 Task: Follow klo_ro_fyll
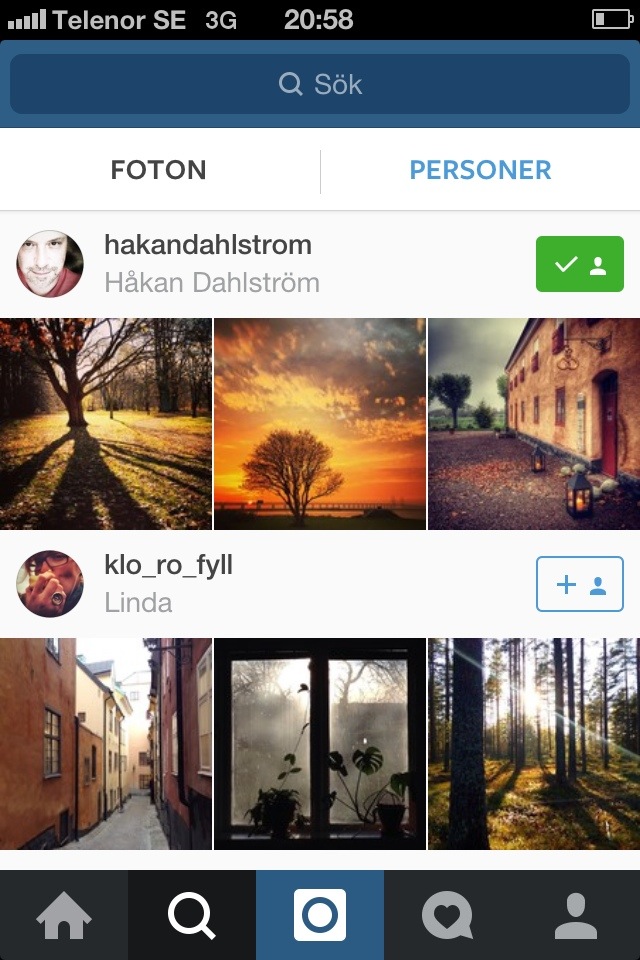click(x=580, y=584)
